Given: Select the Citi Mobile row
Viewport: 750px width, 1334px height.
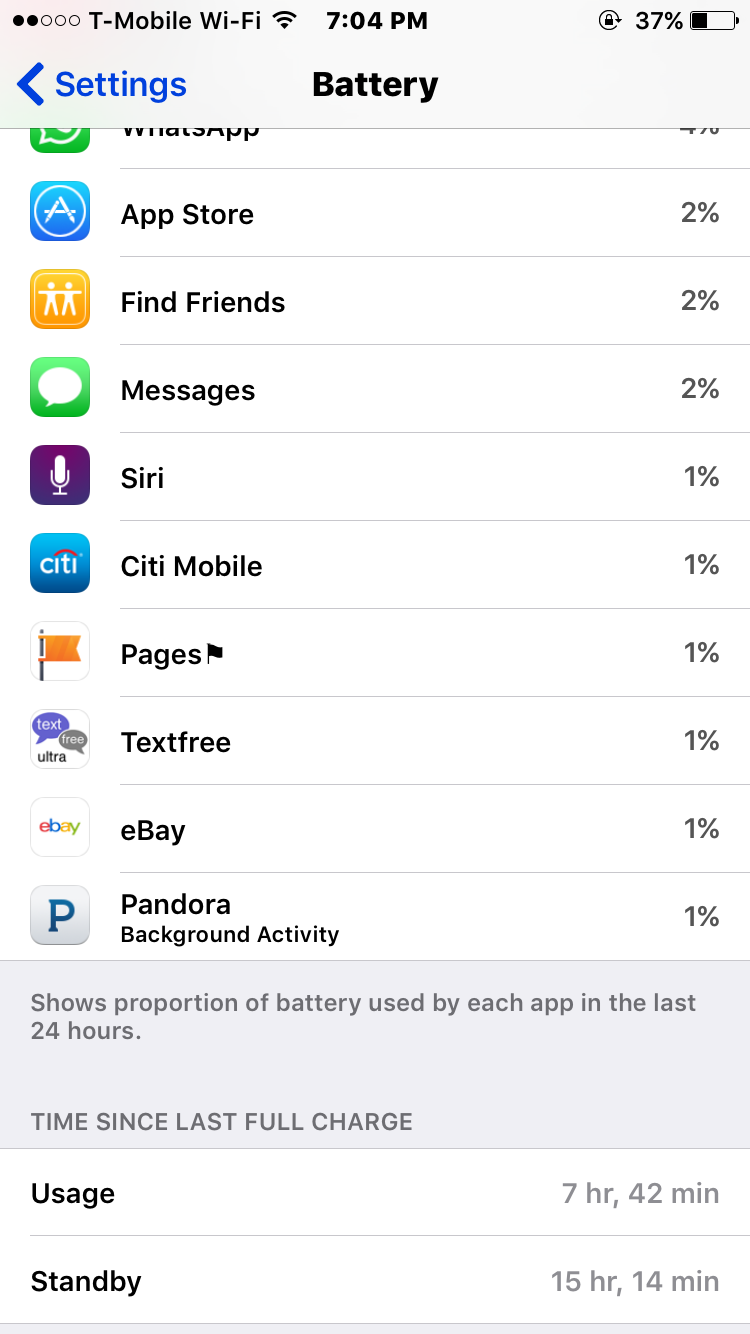Looking at the screenshot, I should 375,565.
